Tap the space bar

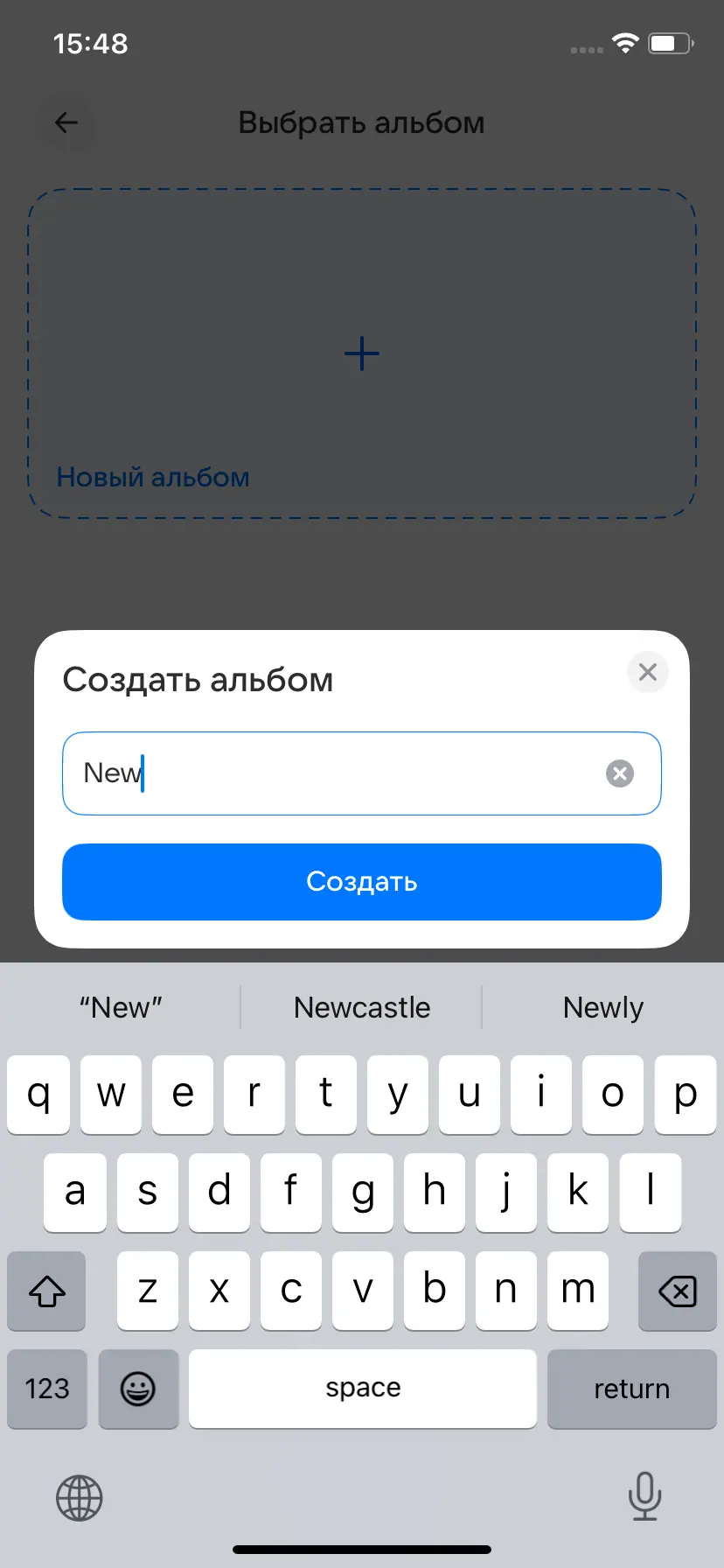[x=362, y=1389]
